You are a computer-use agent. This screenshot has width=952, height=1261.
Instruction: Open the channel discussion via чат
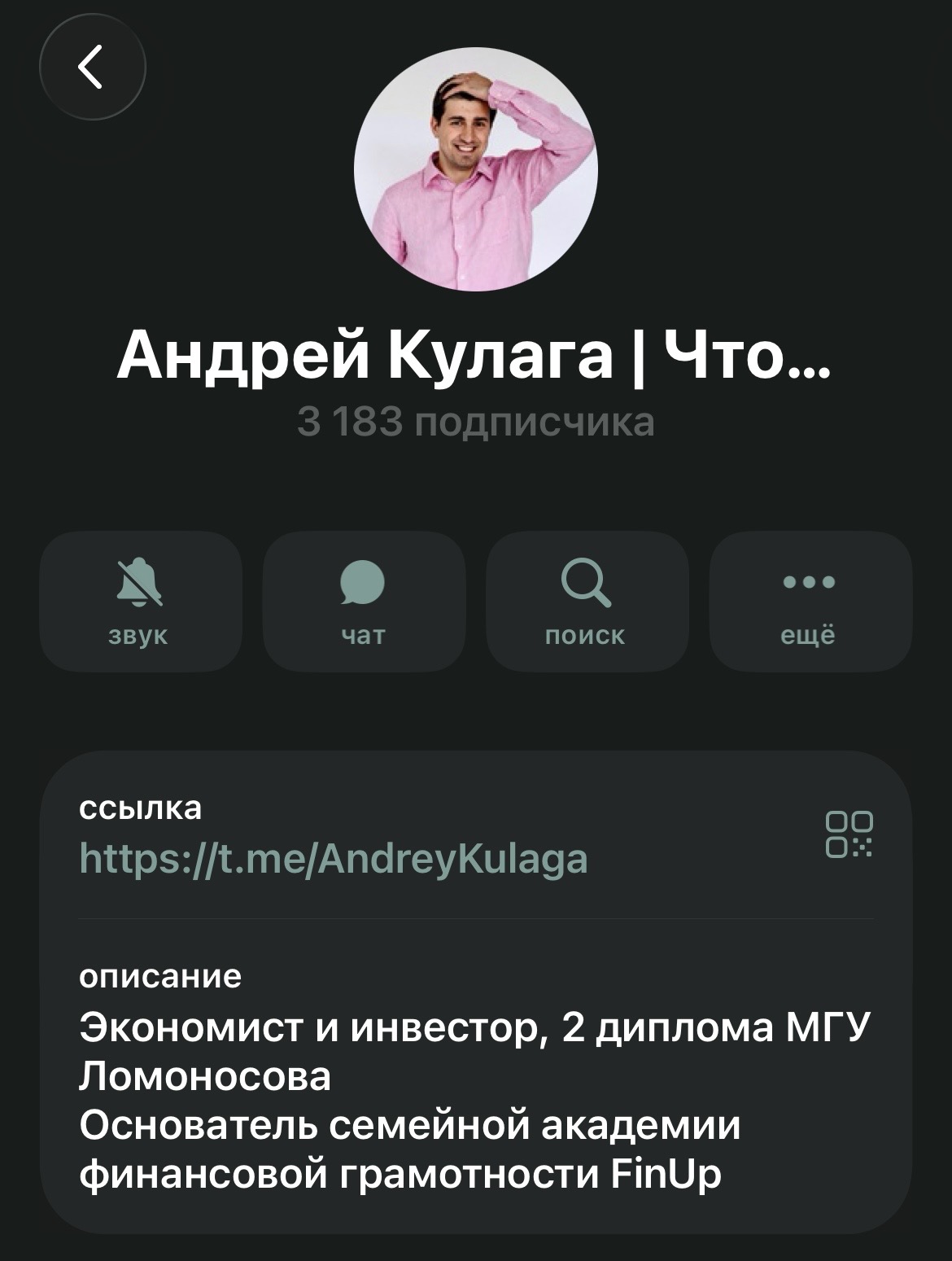click(364, 602)
